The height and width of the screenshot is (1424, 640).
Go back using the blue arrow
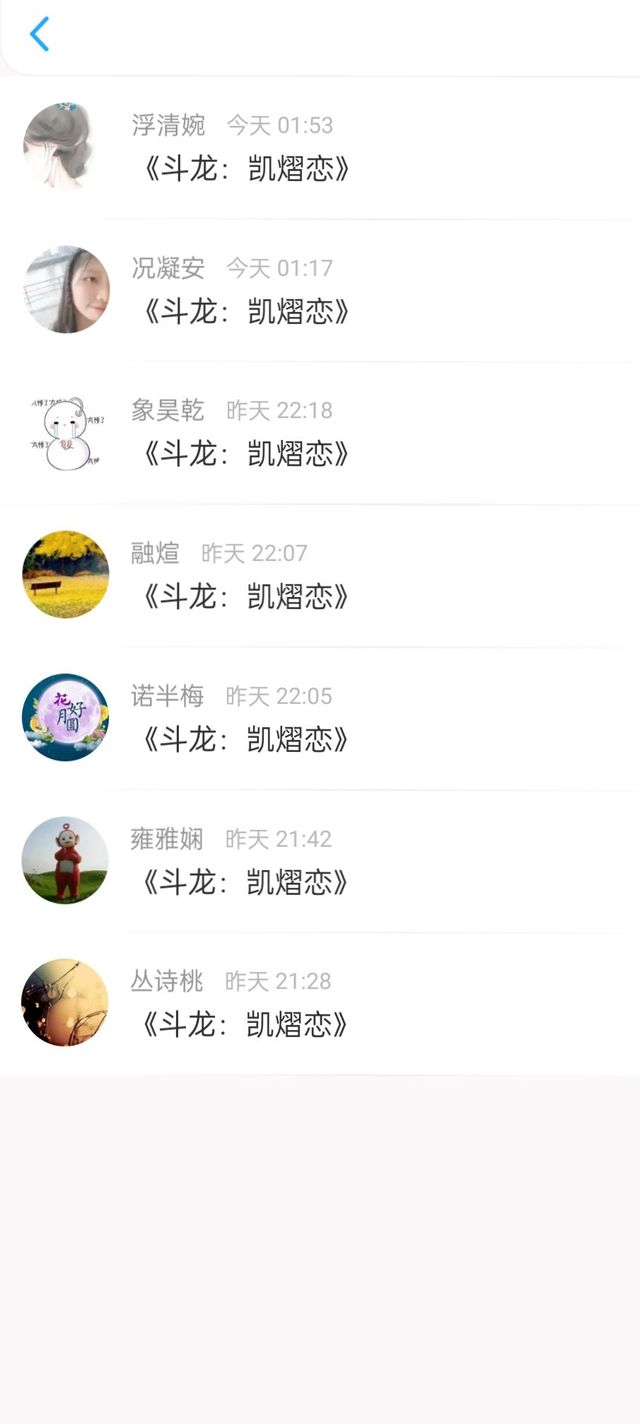coord(39,35)
